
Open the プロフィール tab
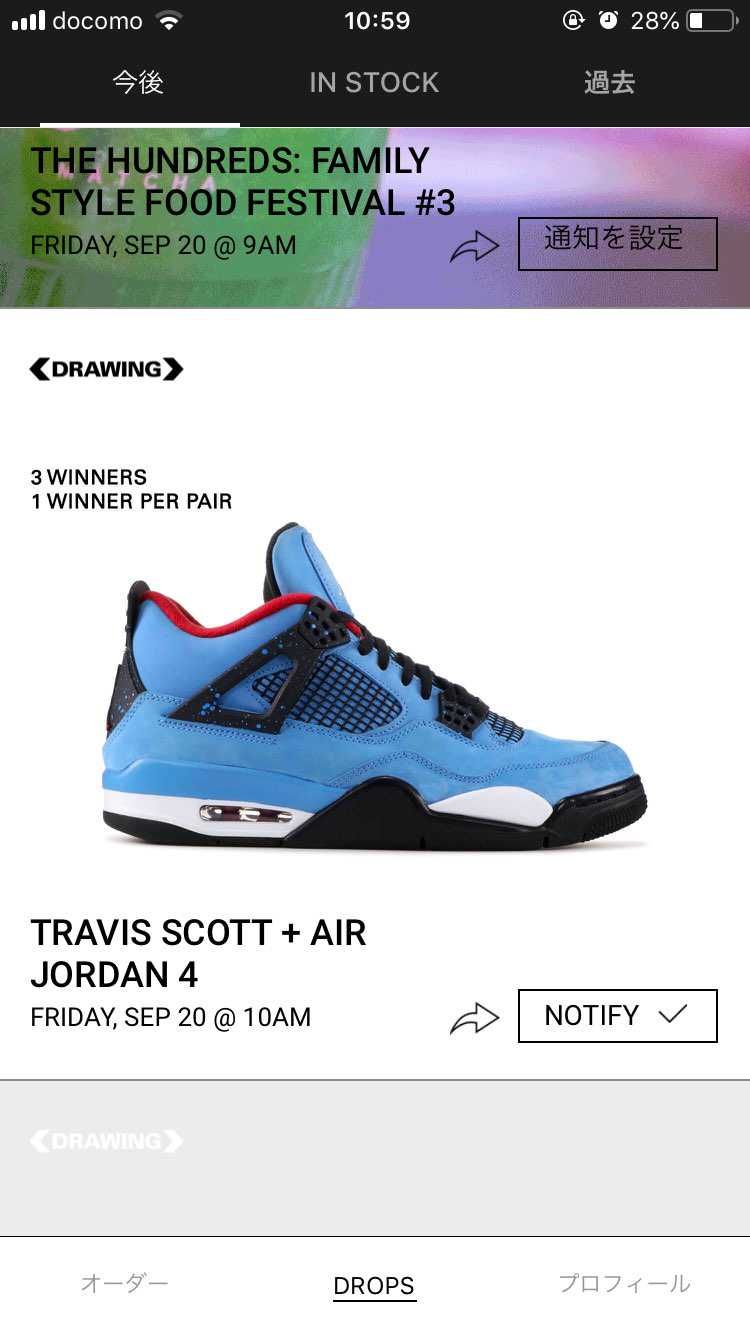click(624, 1284)
